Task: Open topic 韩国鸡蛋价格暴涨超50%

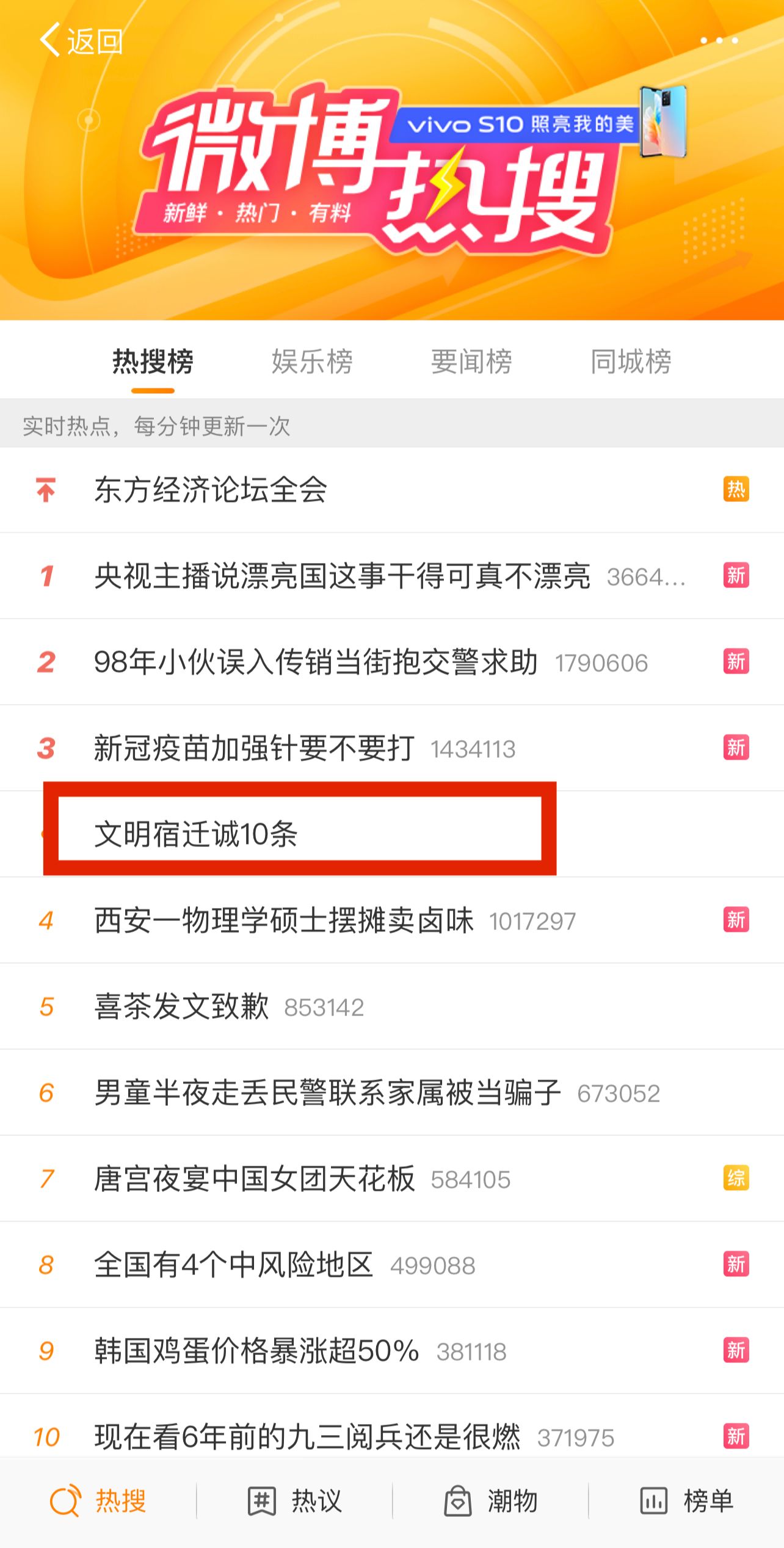Action: tap(392, 1351)
